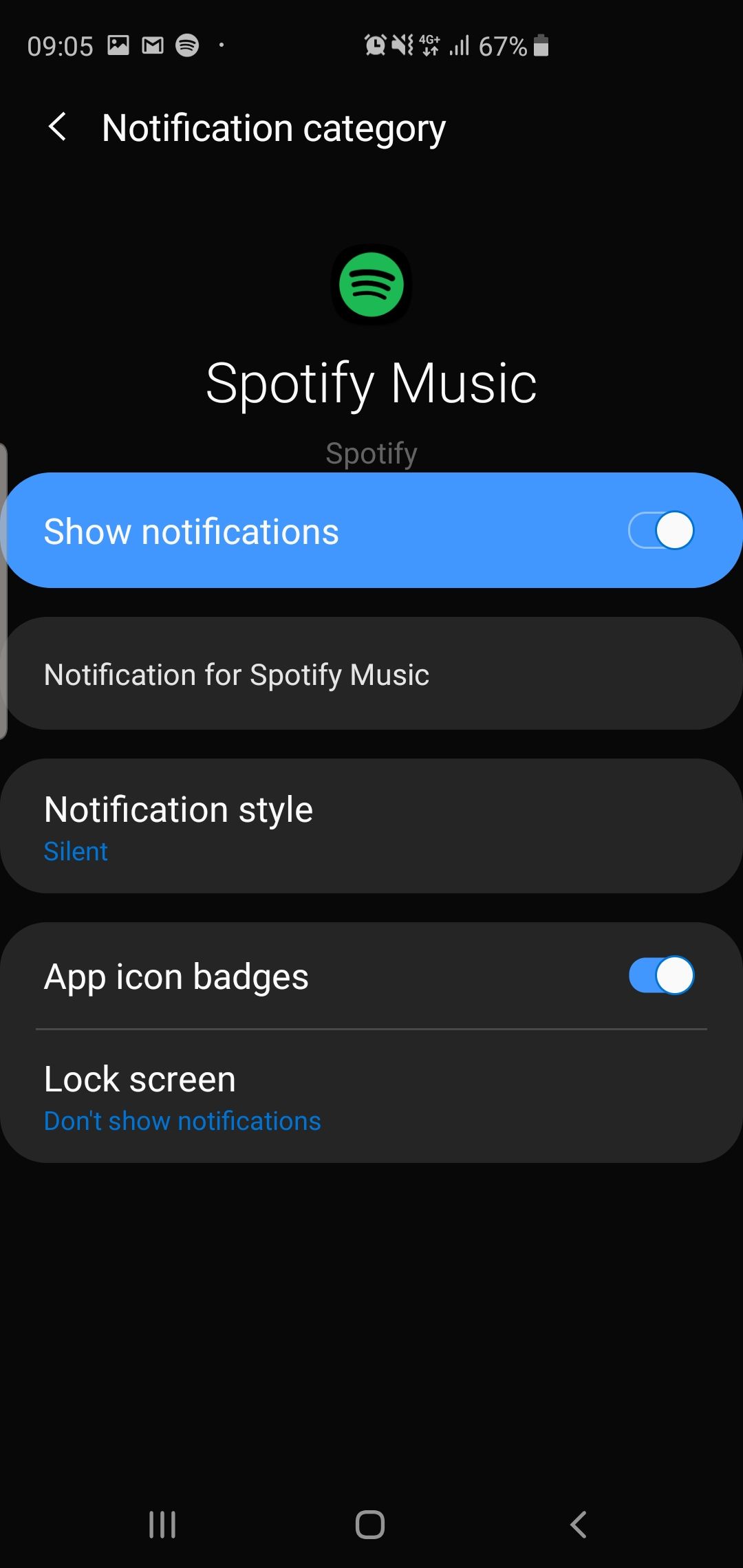Open Notification style setting
The width and height of the screenshot is (743, 1568).
371,826
